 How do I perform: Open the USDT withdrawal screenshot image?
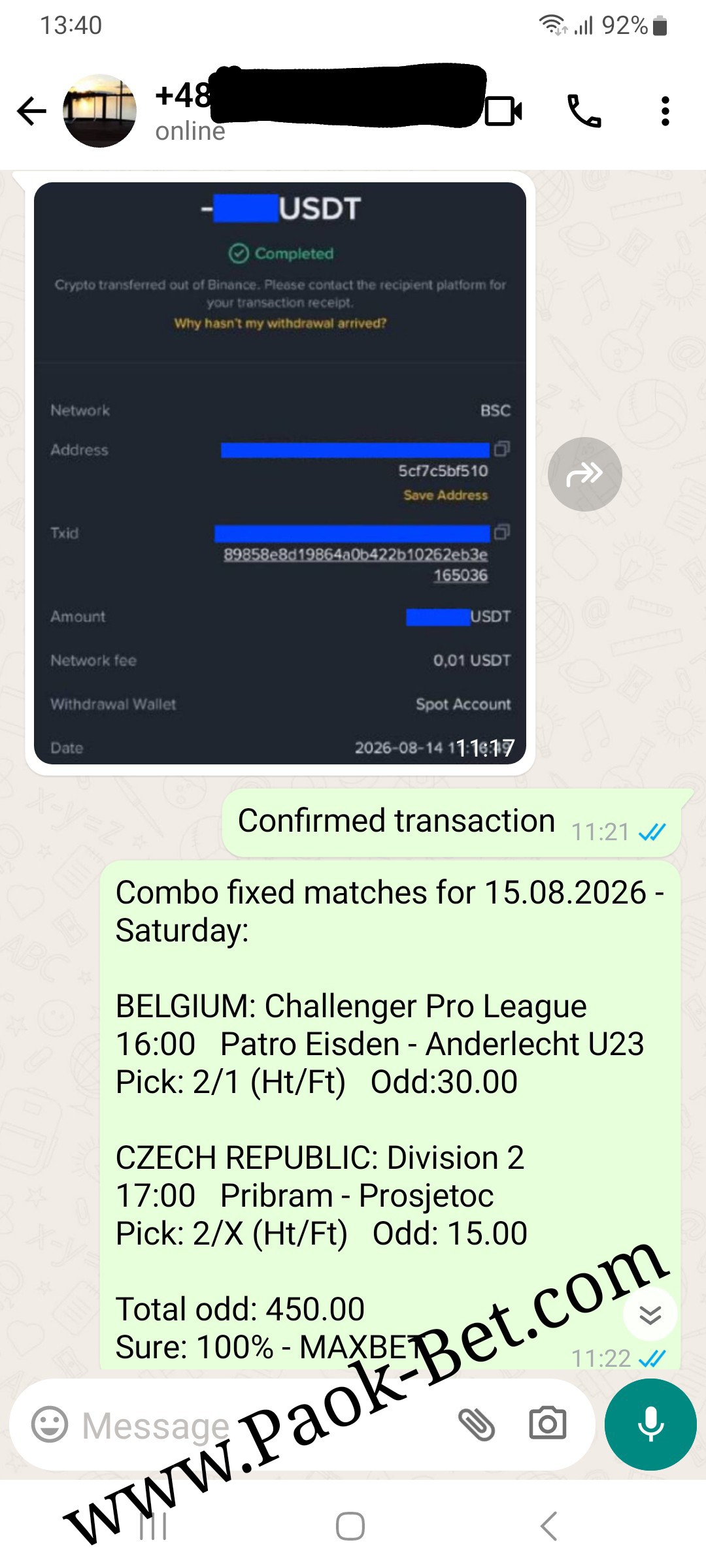280,473
